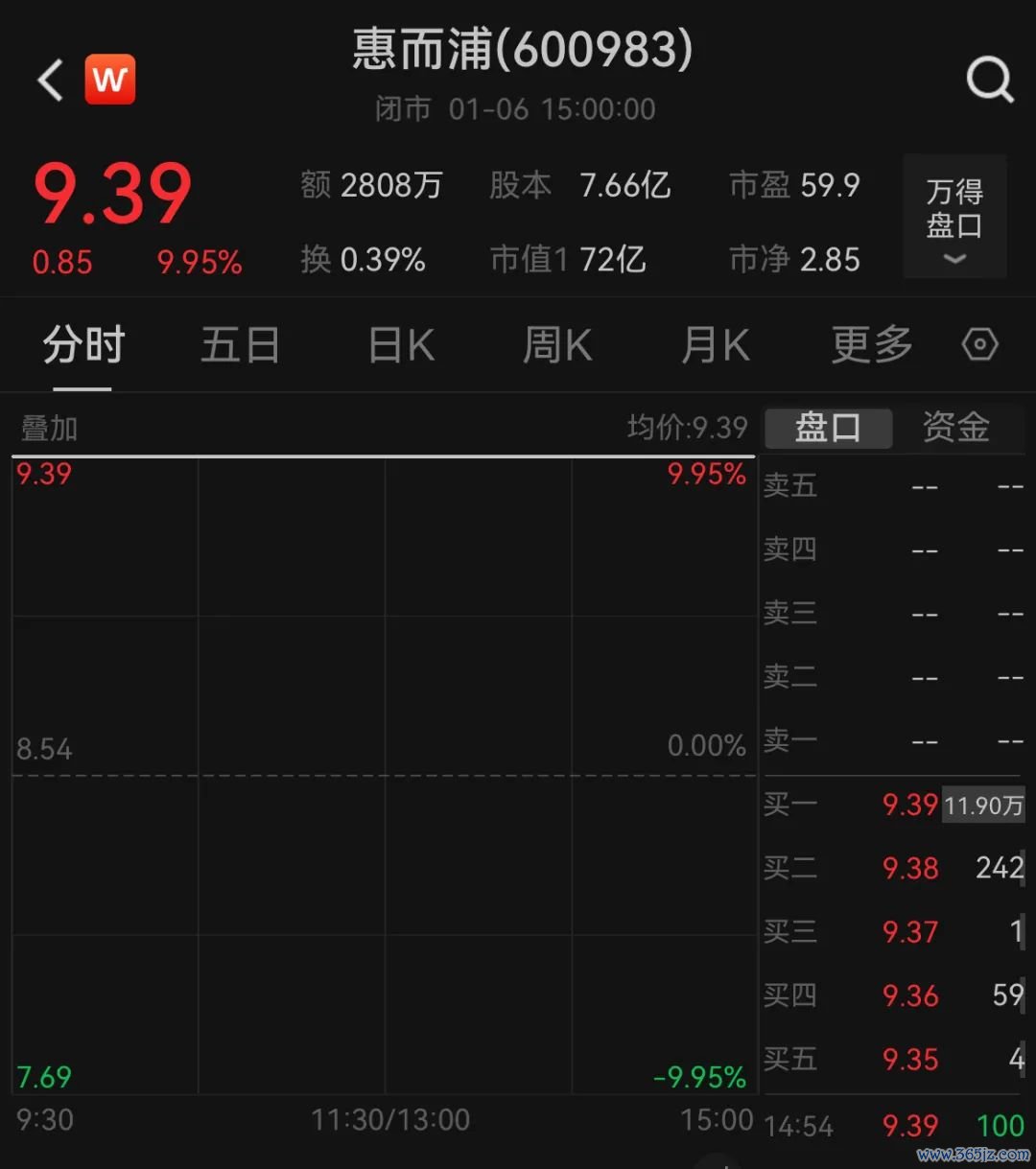Select the 盘口 segment
This screenshot has width=1036, height=1169.
tap(828, 428)
